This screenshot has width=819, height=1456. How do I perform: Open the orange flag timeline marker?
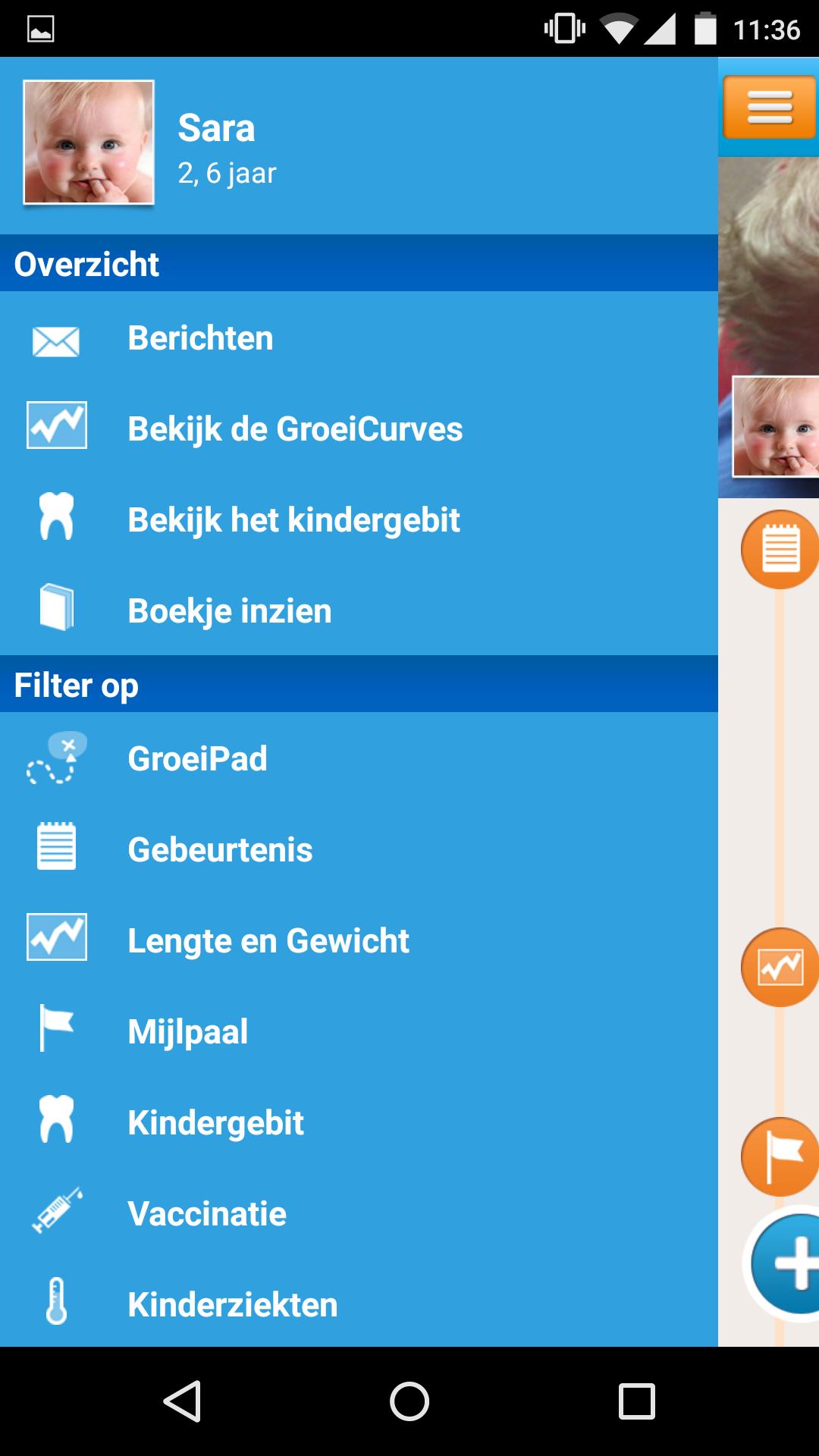point(780,1156)
